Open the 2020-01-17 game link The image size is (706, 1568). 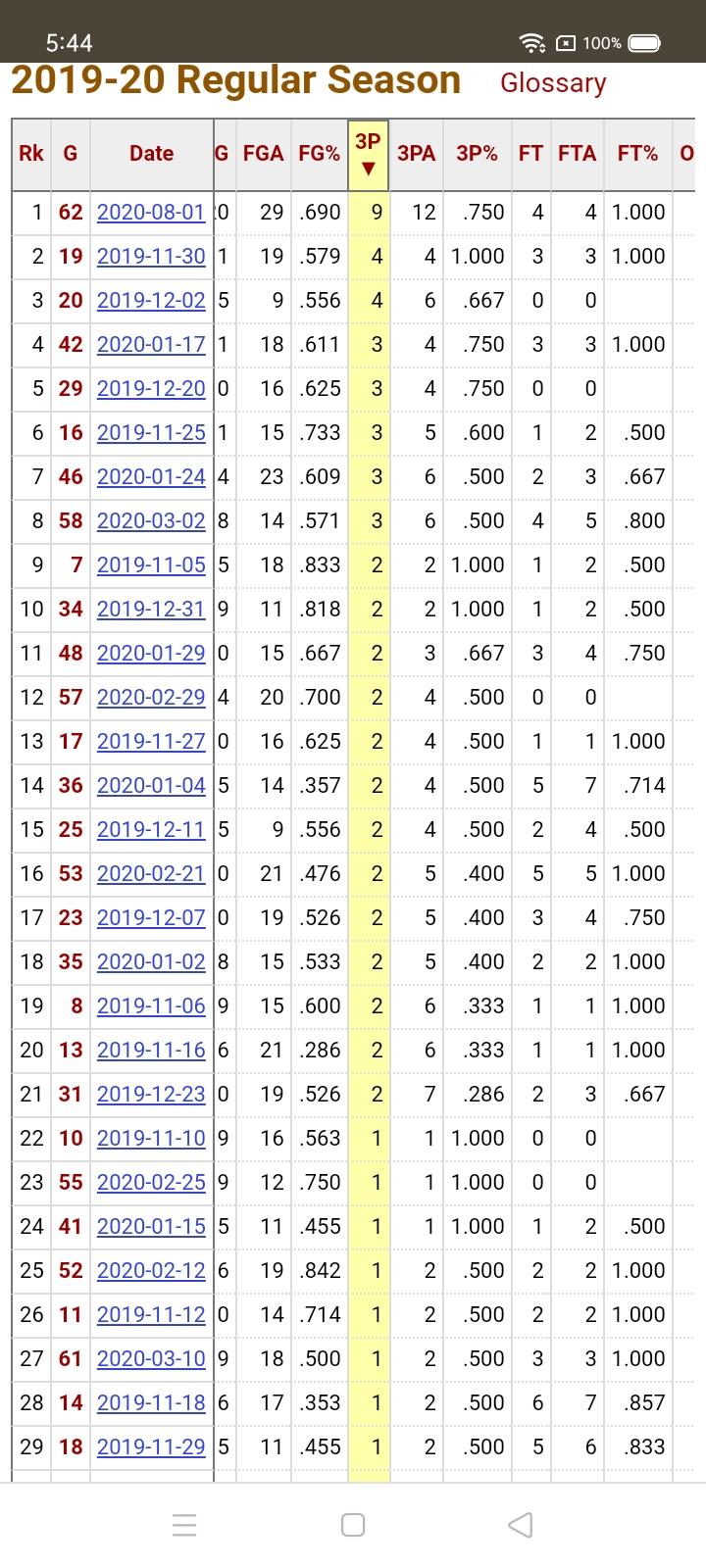(x=151, y=344)
